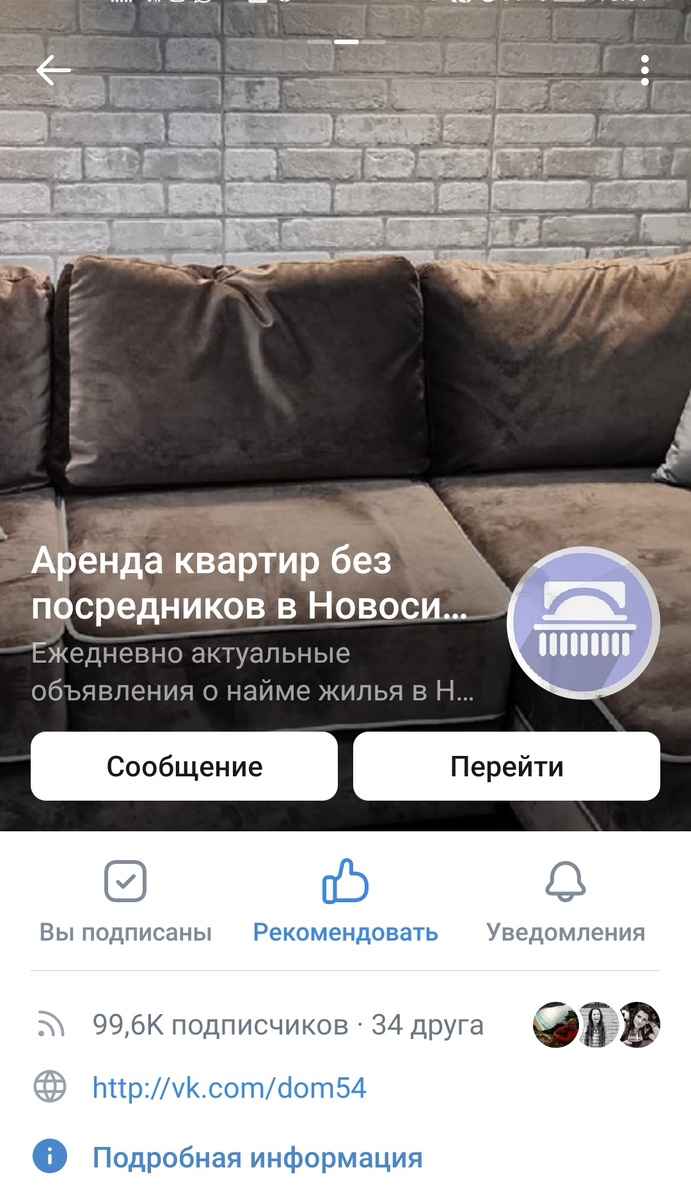The image size is (691, 1200).
Task: View friends' avatars among subscribers
Action: pos(596,1025)
